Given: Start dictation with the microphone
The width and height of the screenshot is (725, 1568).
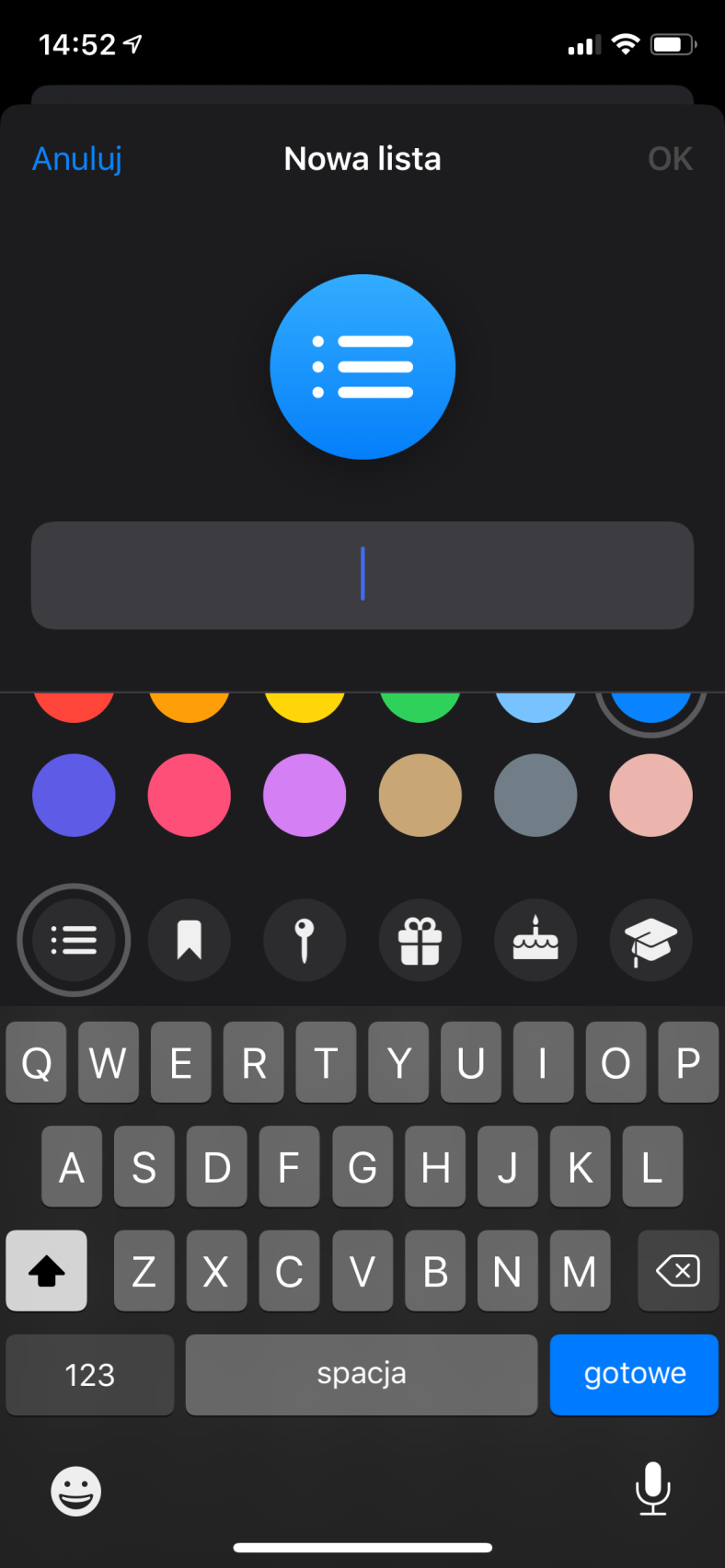Looking at the screenshot, I should point(653,1488).
